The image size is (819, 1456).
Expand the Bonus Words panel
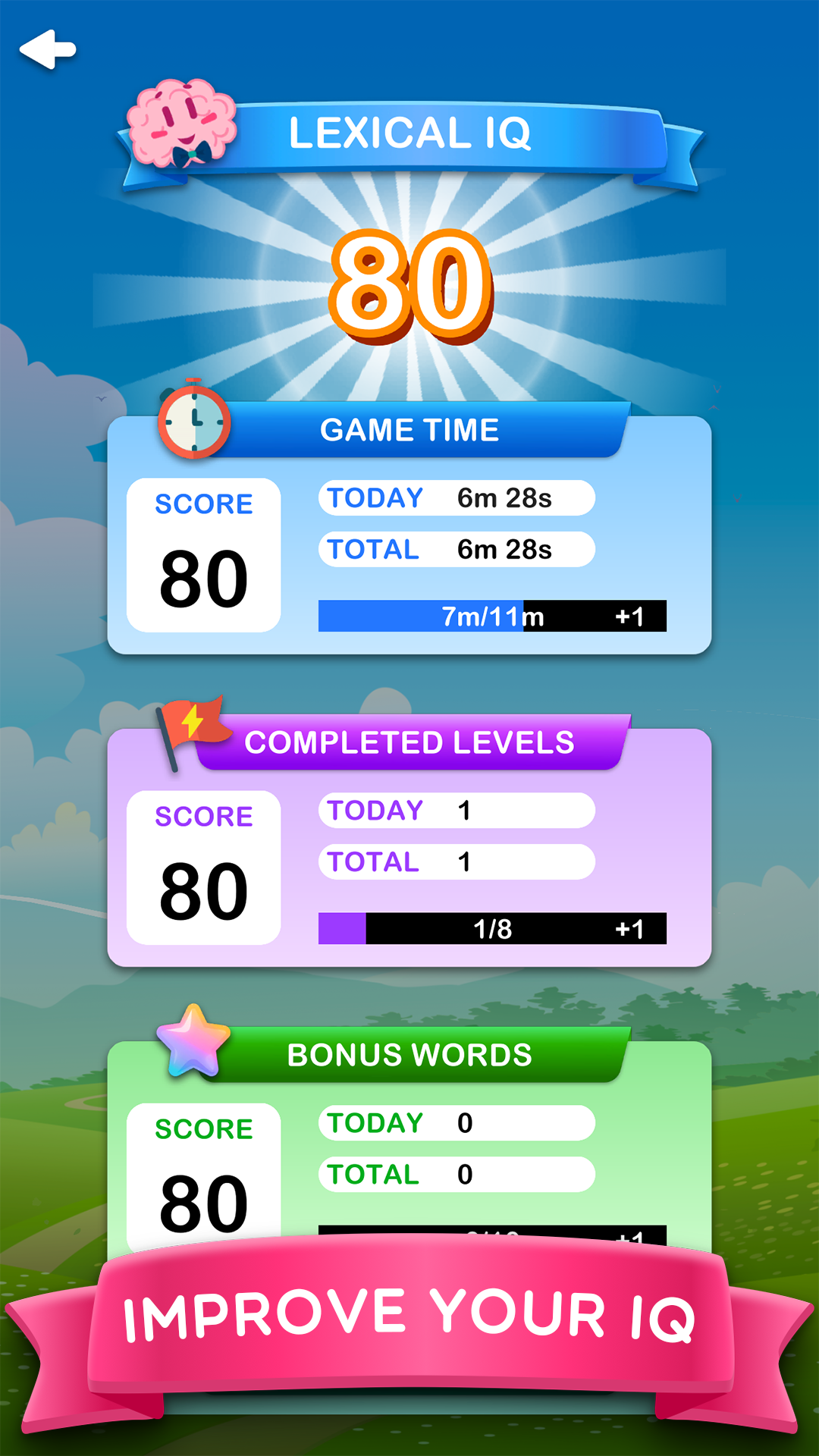[x=409, y=1137]
